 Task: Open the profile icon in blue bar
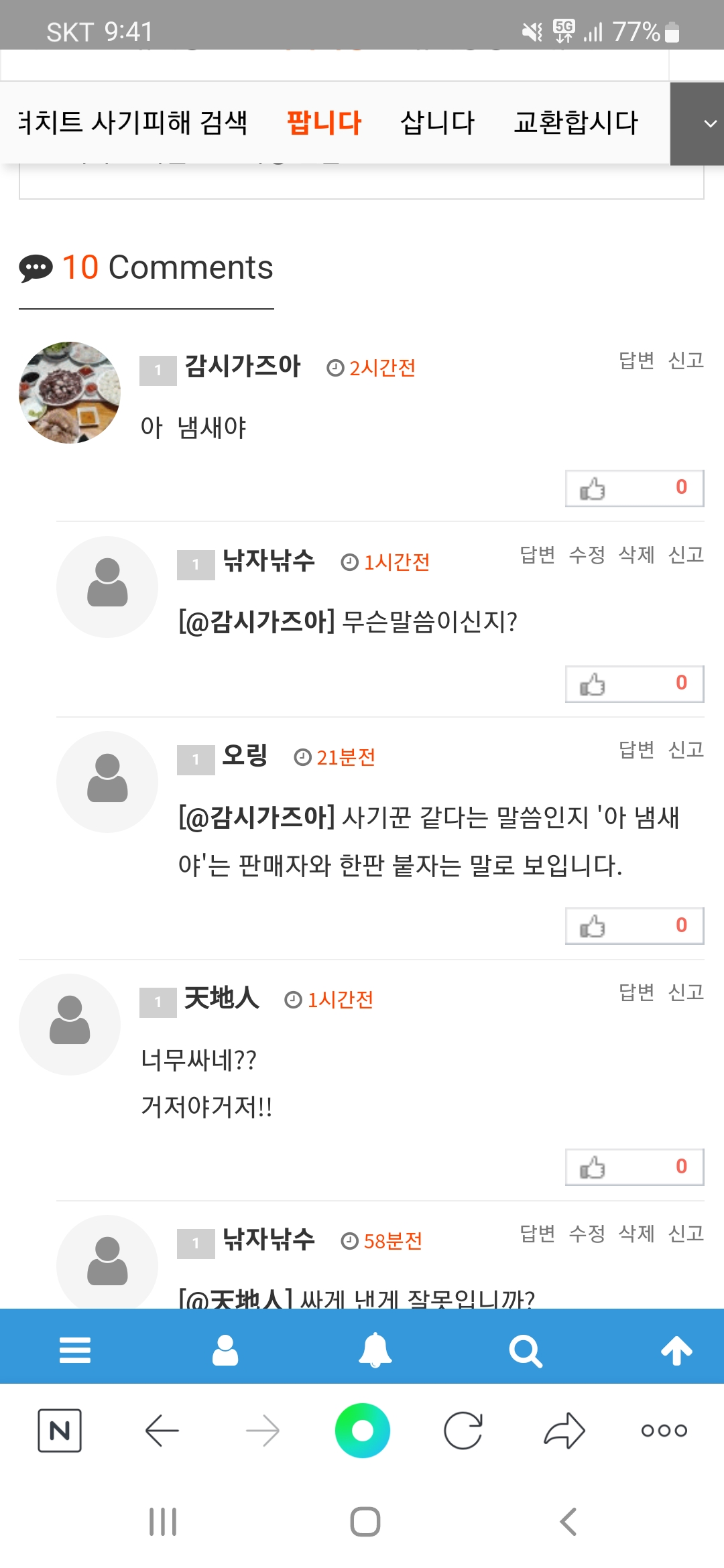pos(225,1350)
